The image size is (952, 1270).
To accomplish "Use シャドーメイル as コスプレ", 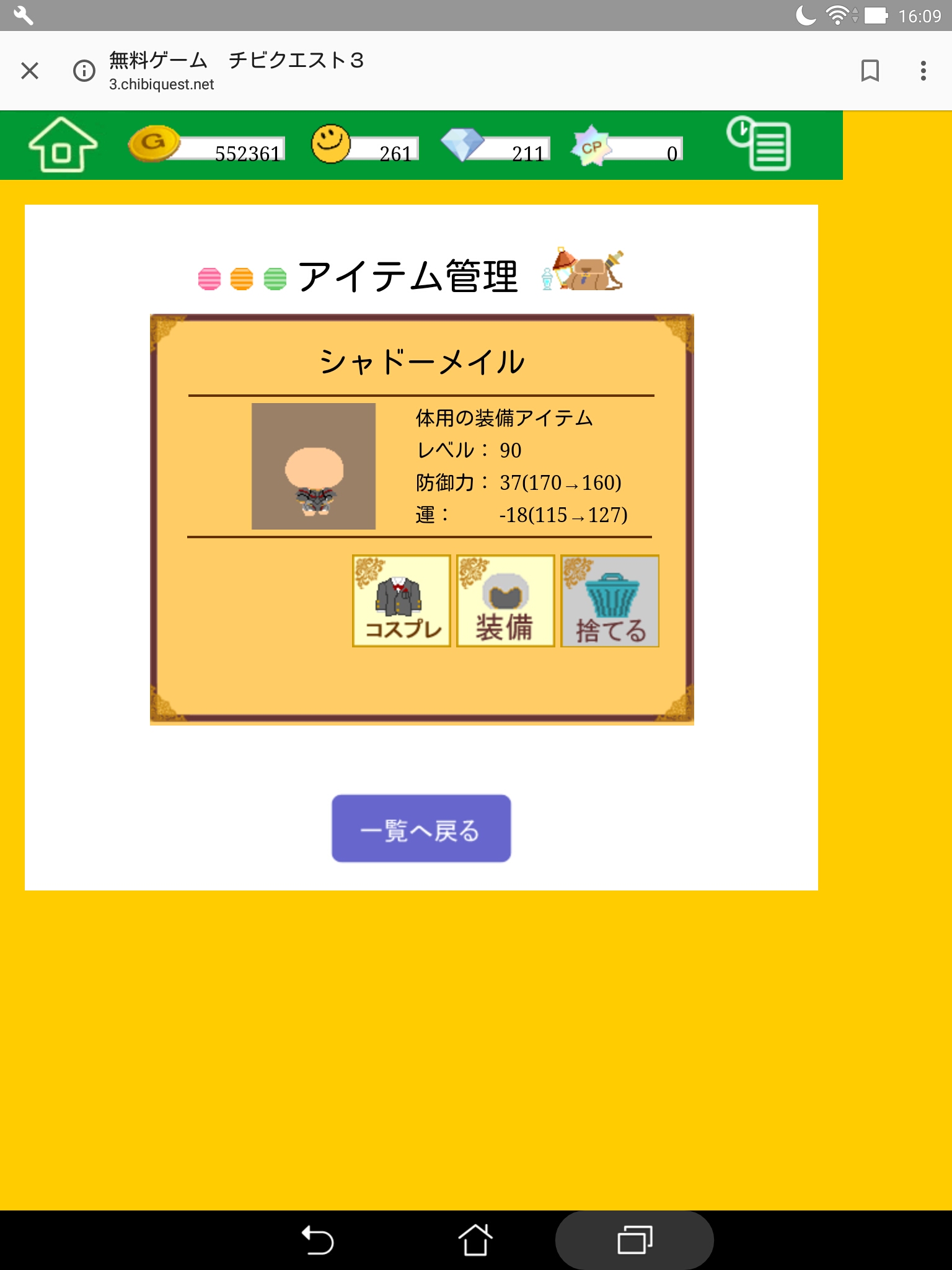I will 402,601.
